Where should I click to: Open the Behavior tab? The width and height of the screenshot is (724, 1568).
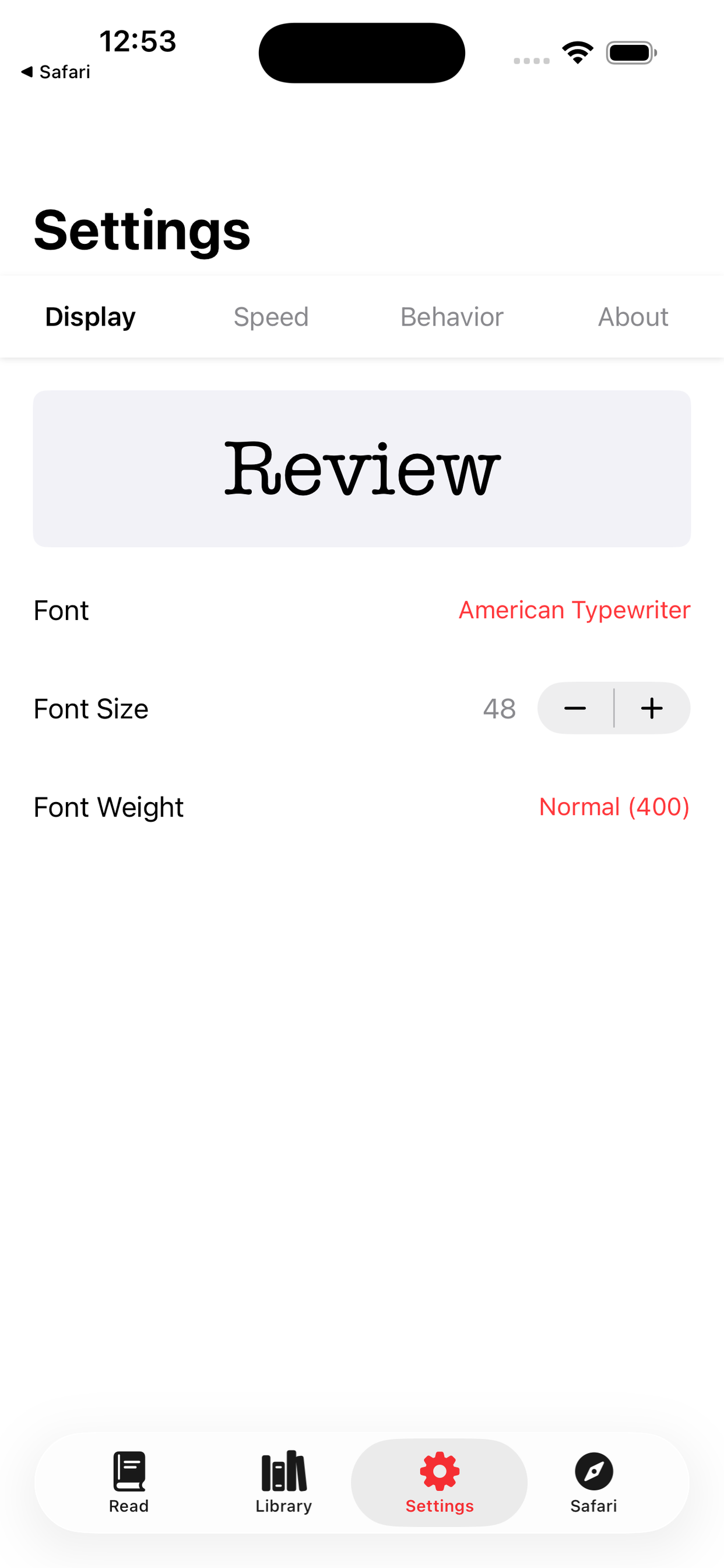(x=451, y=317)
